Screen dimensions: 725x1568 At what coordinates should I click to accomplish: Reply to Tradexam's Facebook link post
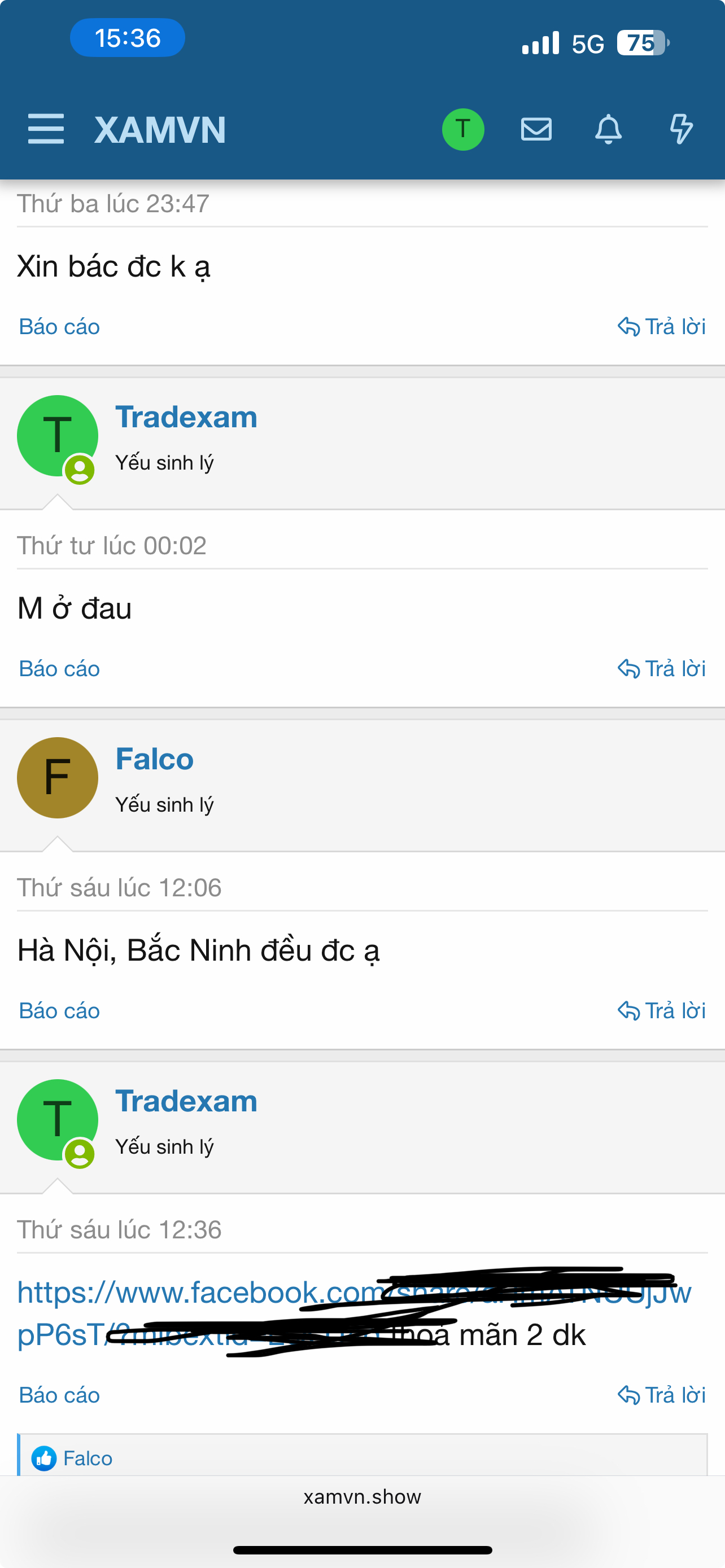pyautogui.click(x=662, y=1395)
